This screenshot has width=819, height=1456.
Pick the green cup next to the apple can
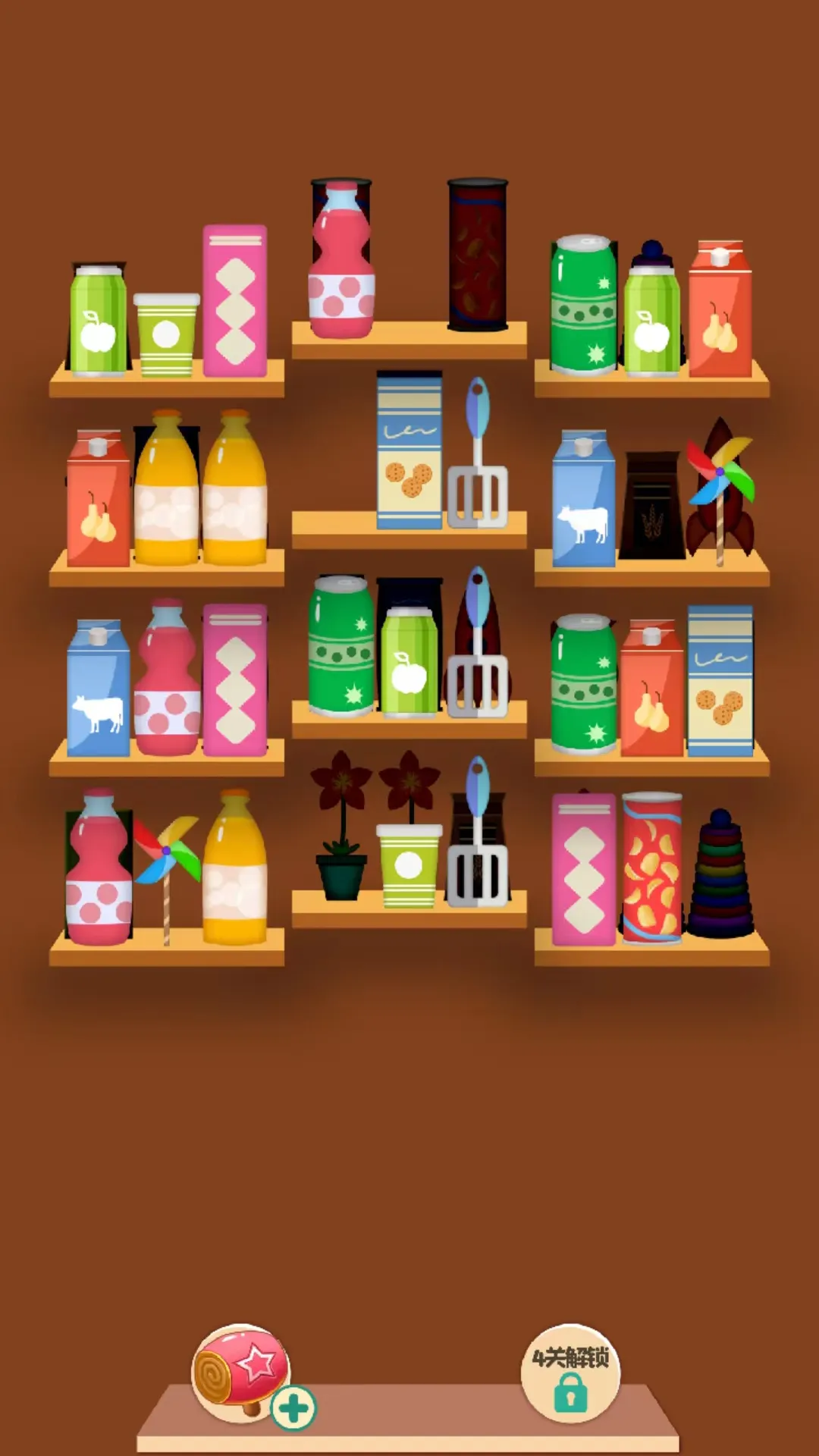(x=166, y=334)
